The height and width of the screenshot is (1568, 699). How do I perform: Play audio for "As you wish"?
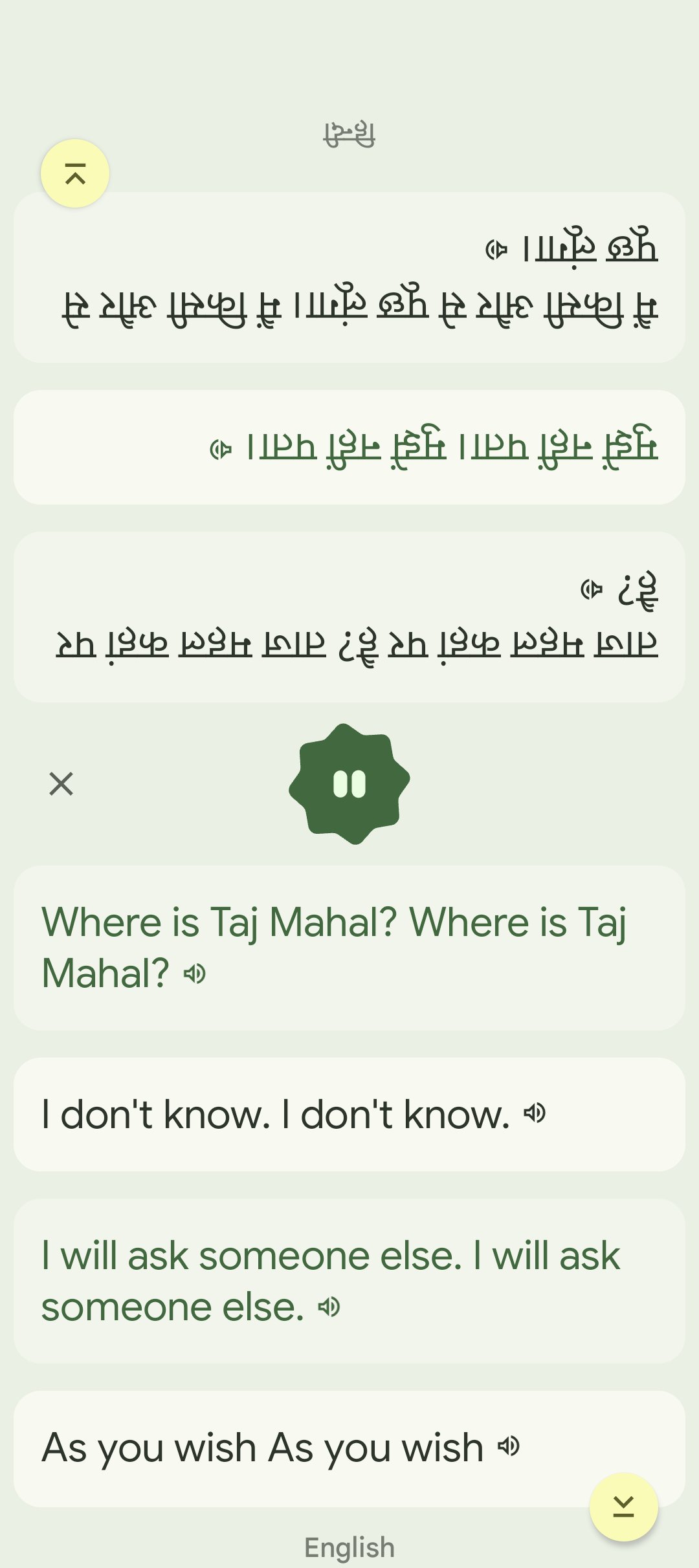point(509,1446)
